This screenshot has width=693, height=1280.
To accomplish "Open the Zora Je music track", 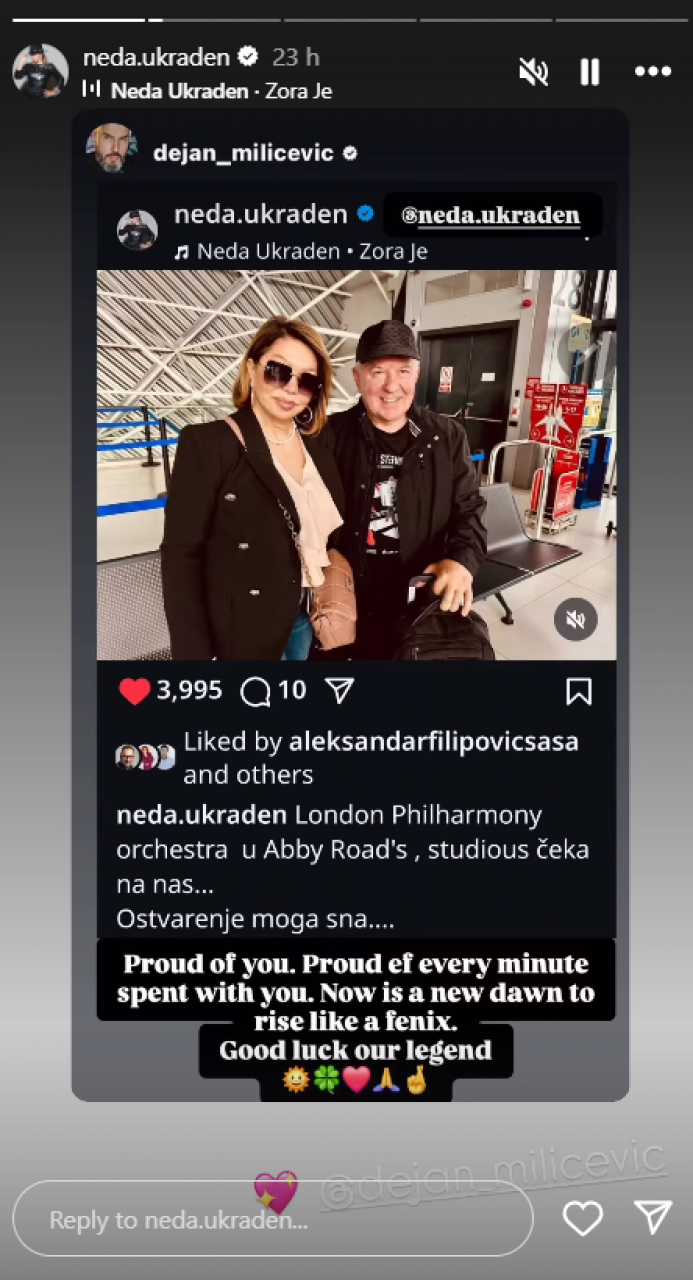I will tap(220, 91).
